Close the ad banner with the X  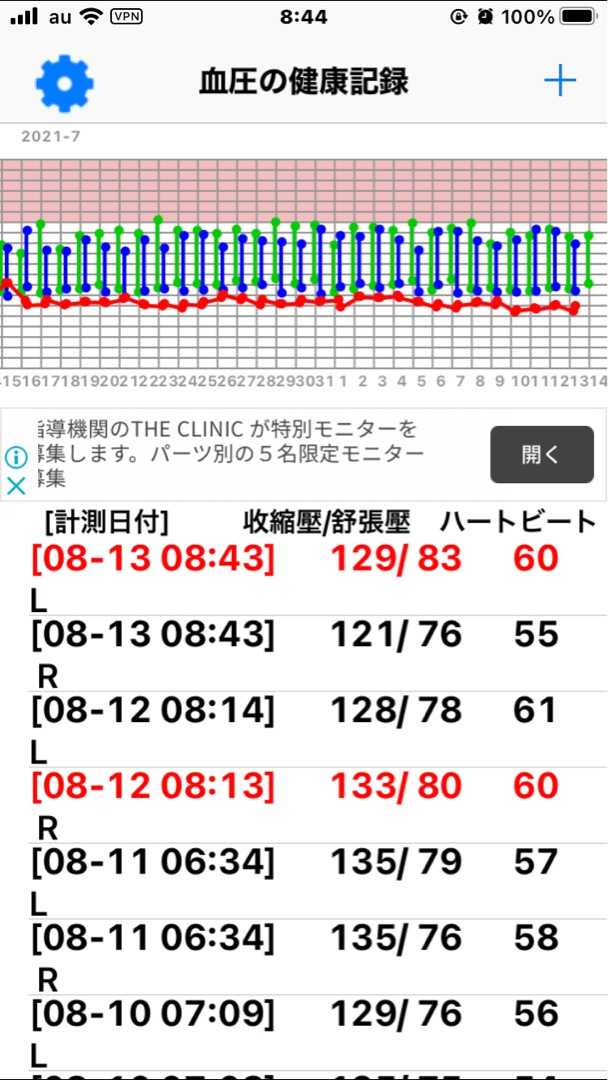click(16, 486)
